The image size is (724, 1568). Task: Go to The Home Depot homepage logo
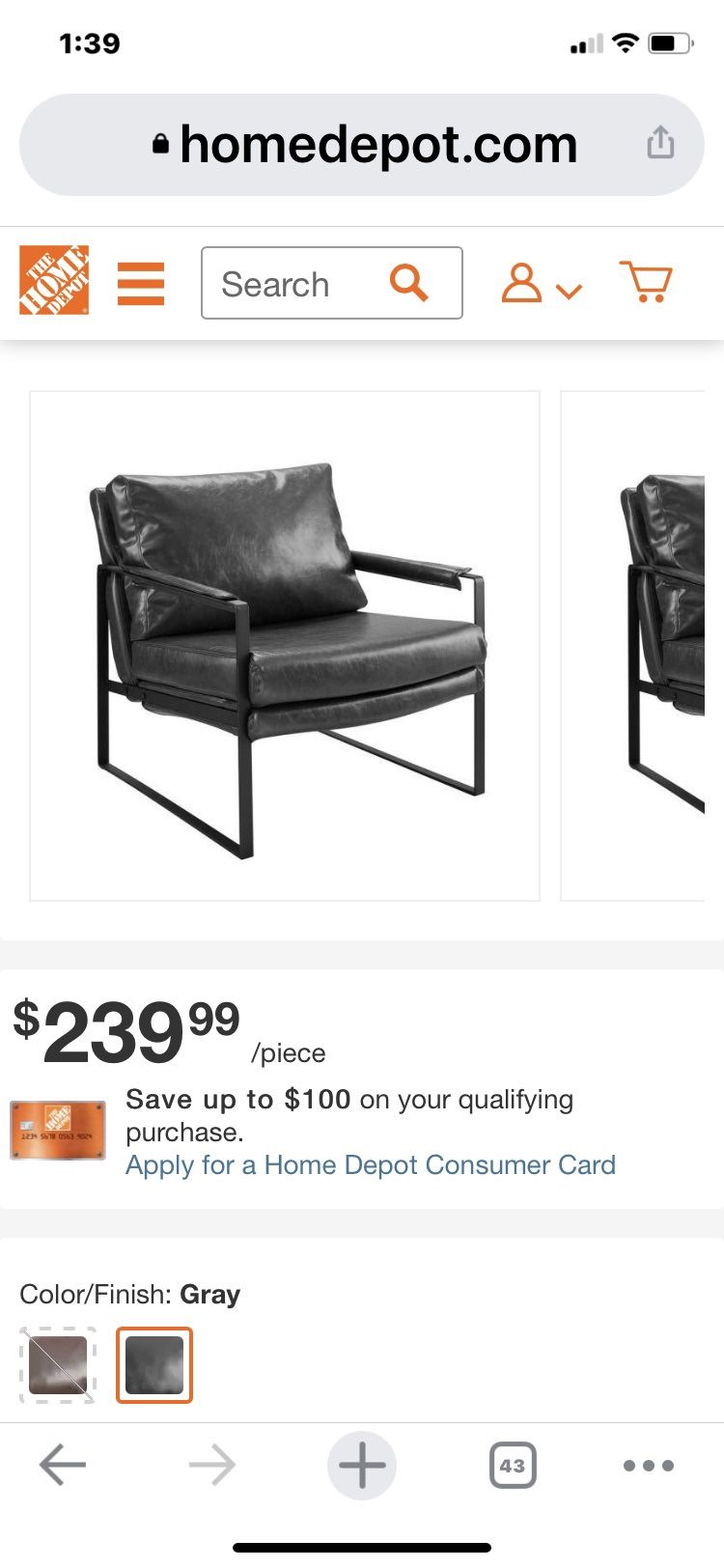coord(54,281)
